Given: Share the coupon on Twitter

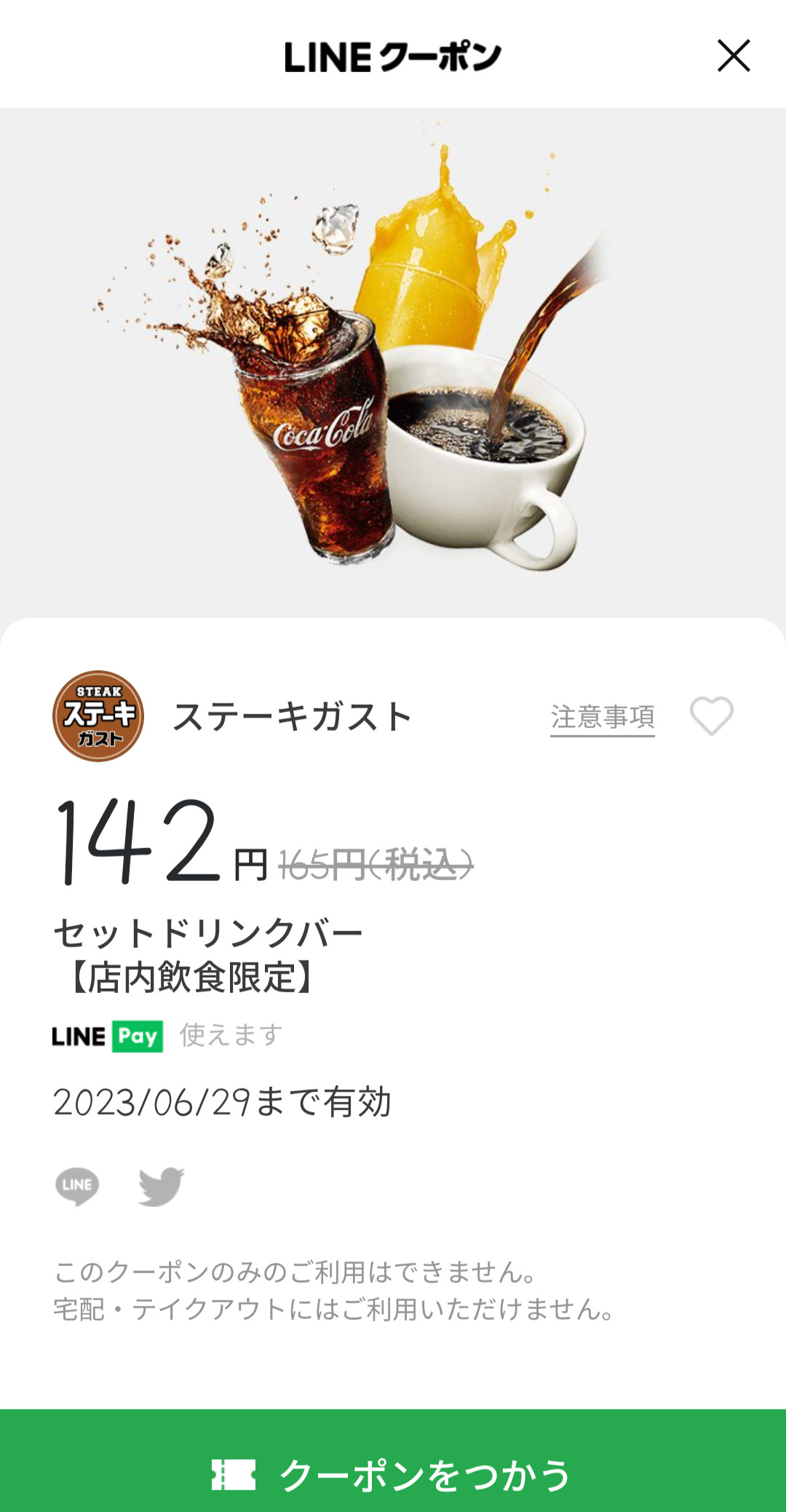Looking at the screenshot, I should pos(161,1186).
